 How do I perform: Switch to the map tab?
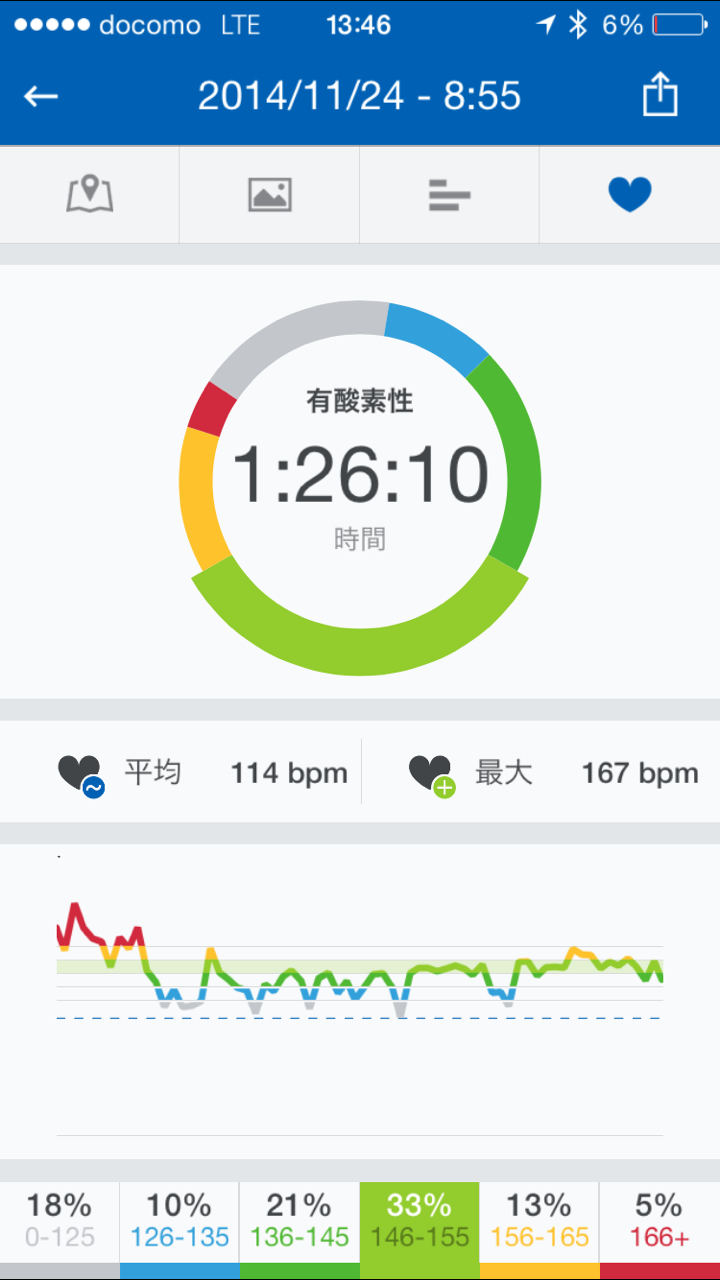point(90,194)
